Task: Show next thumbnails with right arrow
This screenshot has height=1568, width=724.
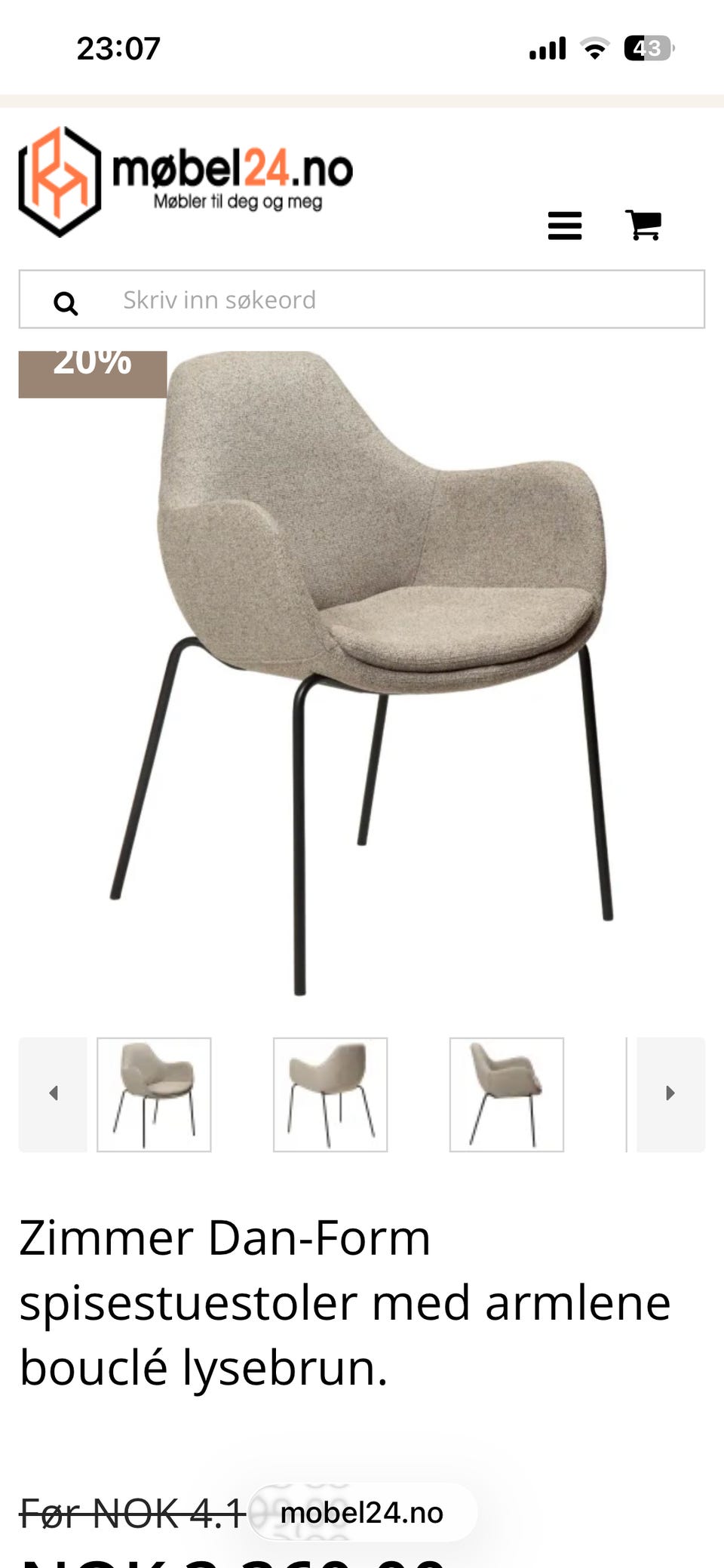Action: (670, 1094)
